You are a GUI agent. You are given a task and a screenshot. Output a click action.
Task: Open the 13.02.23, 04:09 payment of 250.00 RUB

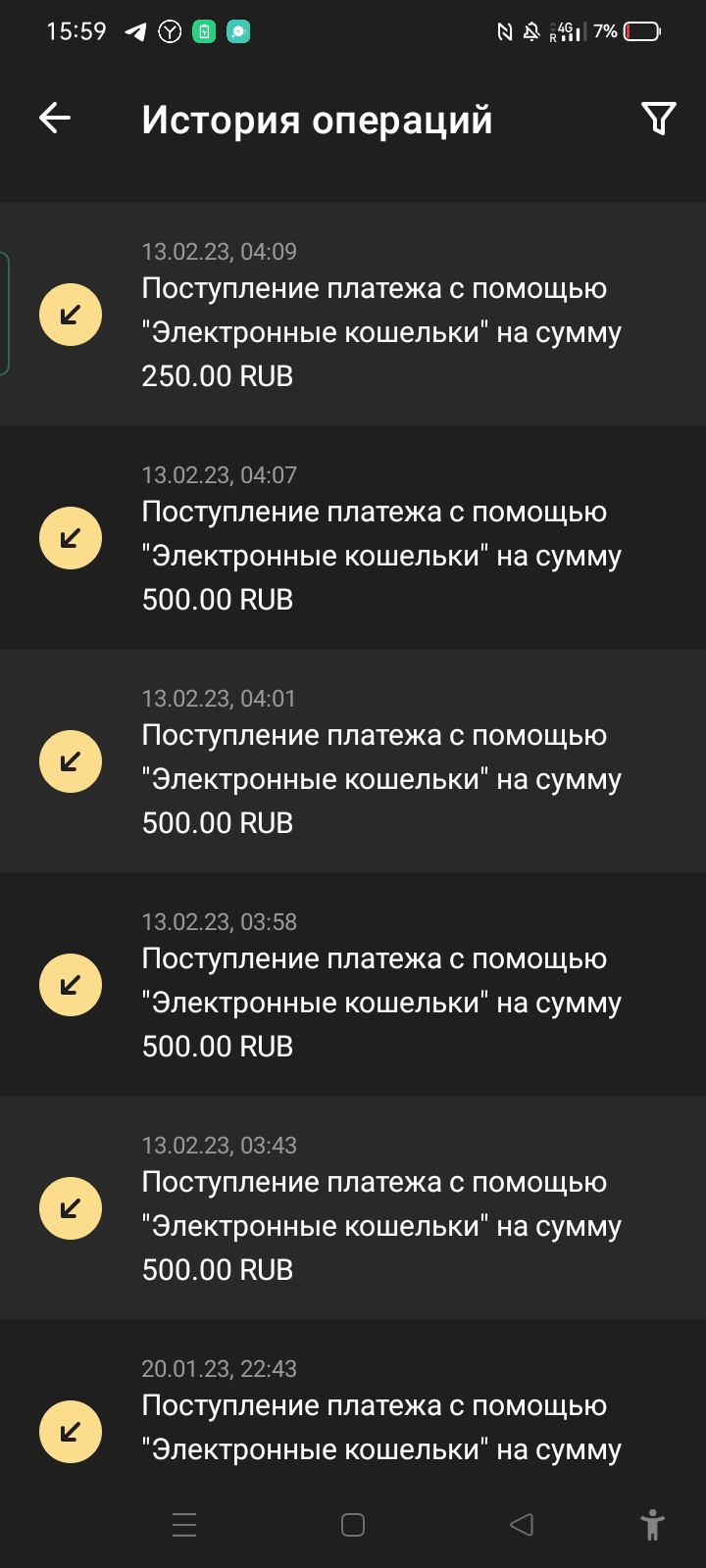point(353,315)
